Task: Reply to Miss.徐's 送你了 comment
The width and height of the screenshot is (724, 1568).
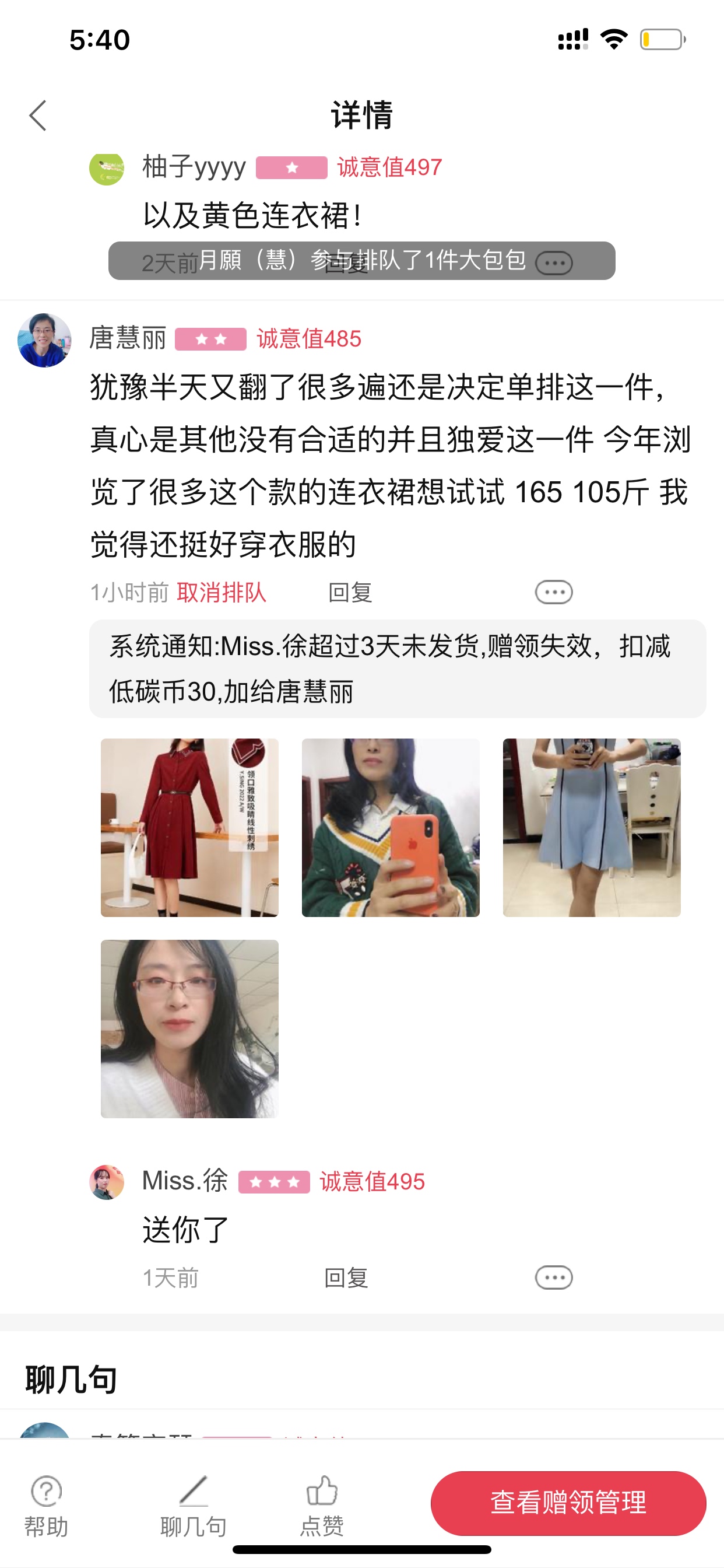Action: [346, 1277]
